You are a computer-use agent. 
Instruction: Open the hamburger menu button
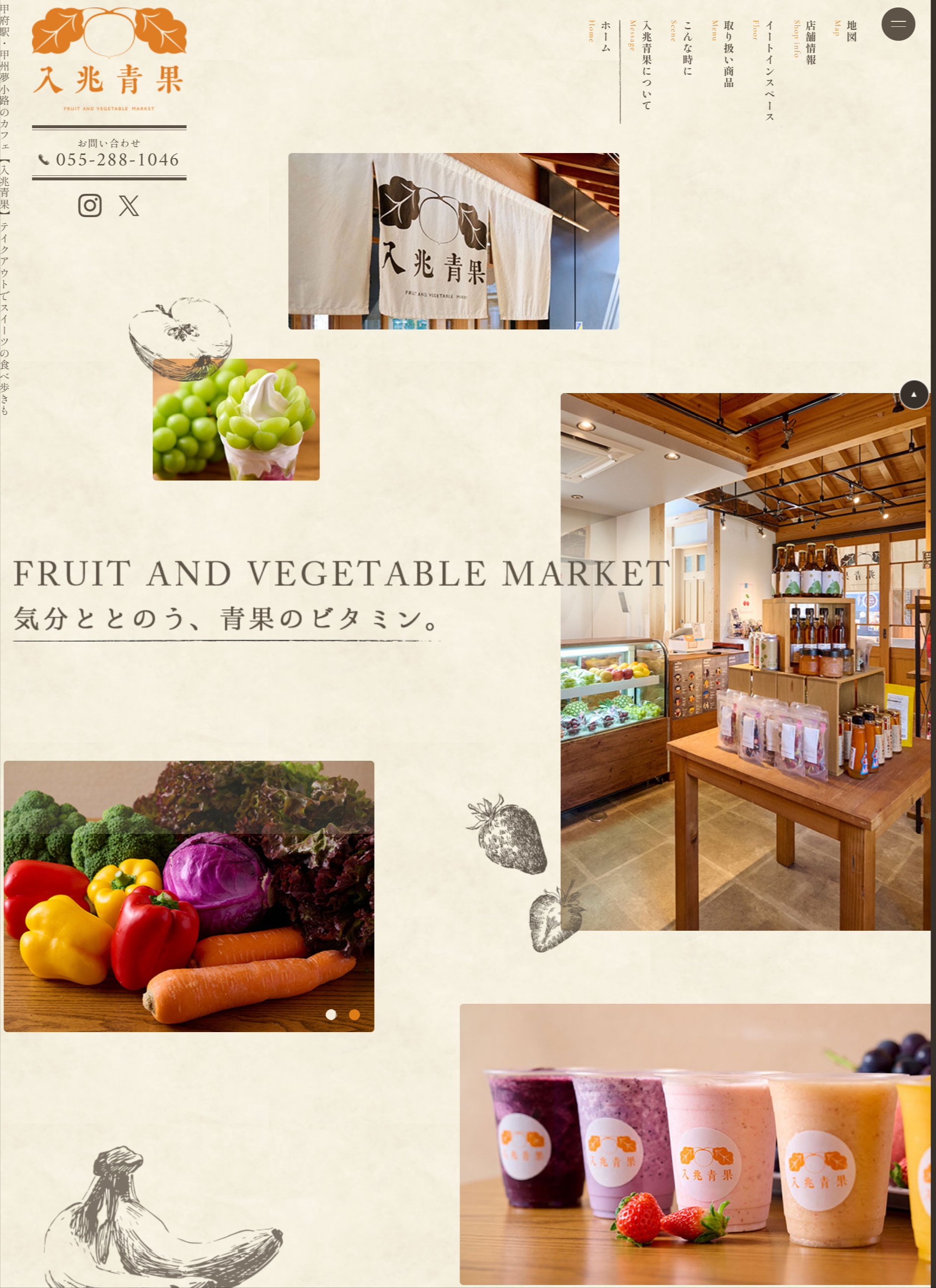pyautogui.click(x=897, y=24)
